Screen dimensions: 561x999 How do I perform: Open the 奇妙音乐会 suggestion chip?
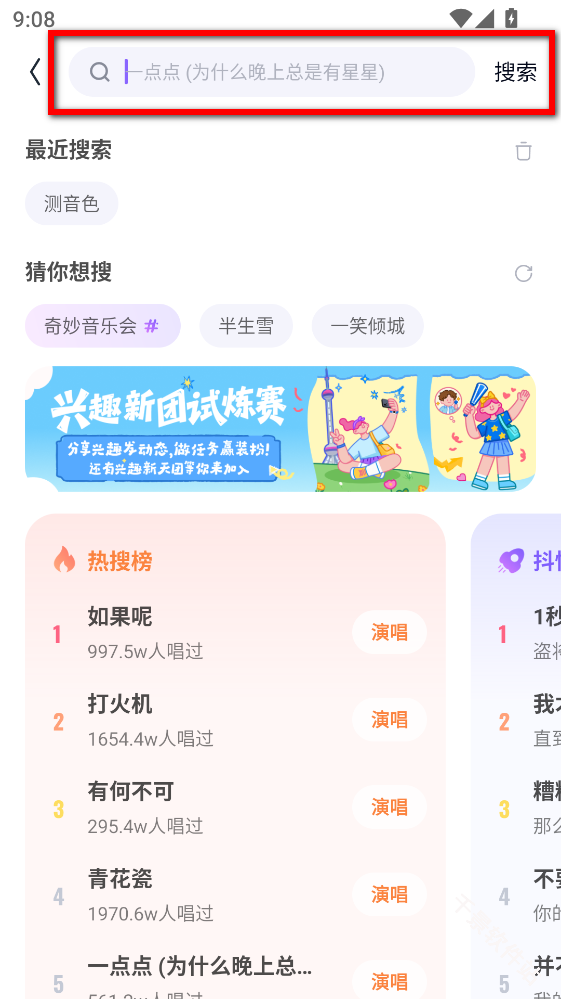103,326
